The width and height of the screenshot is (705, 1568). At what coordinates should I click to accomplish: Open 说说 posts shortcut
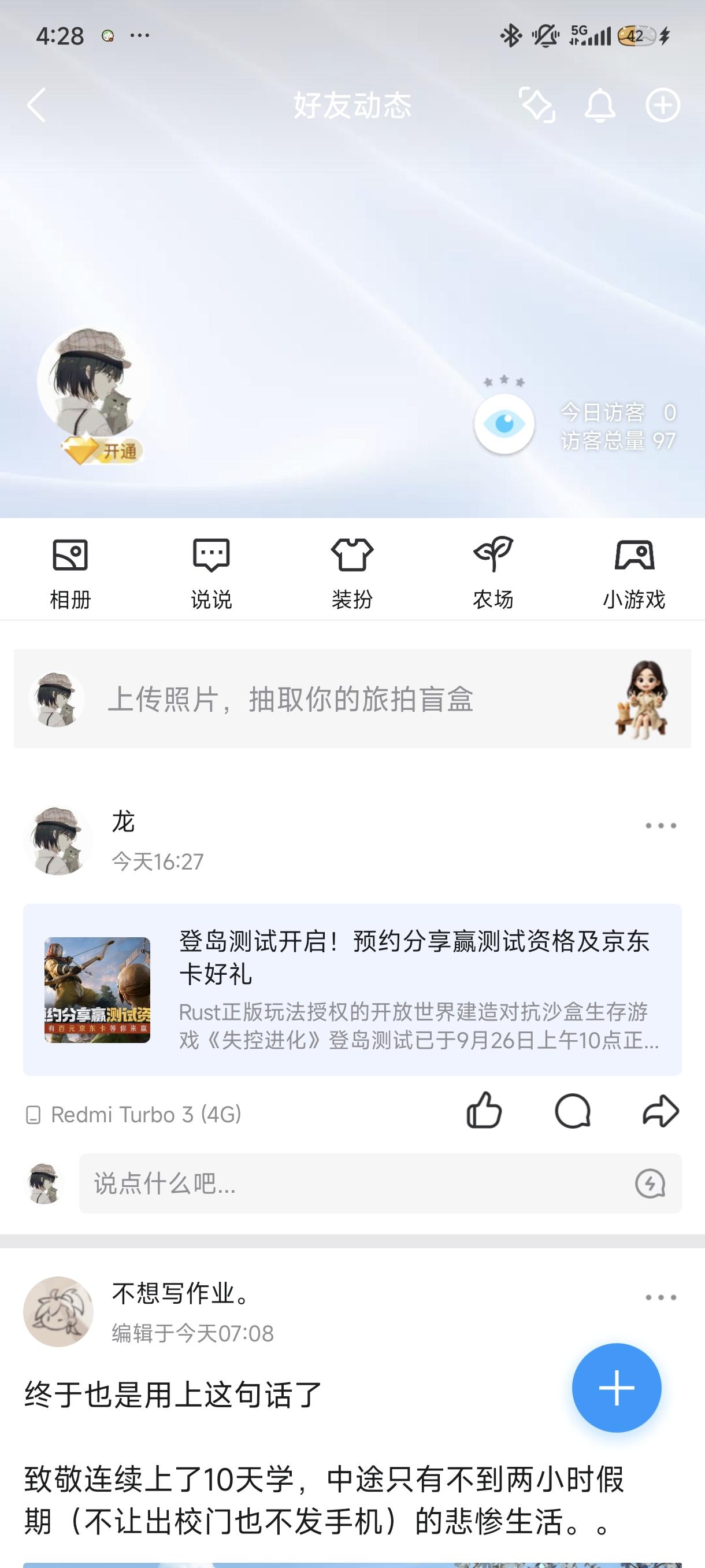point(211,573)
